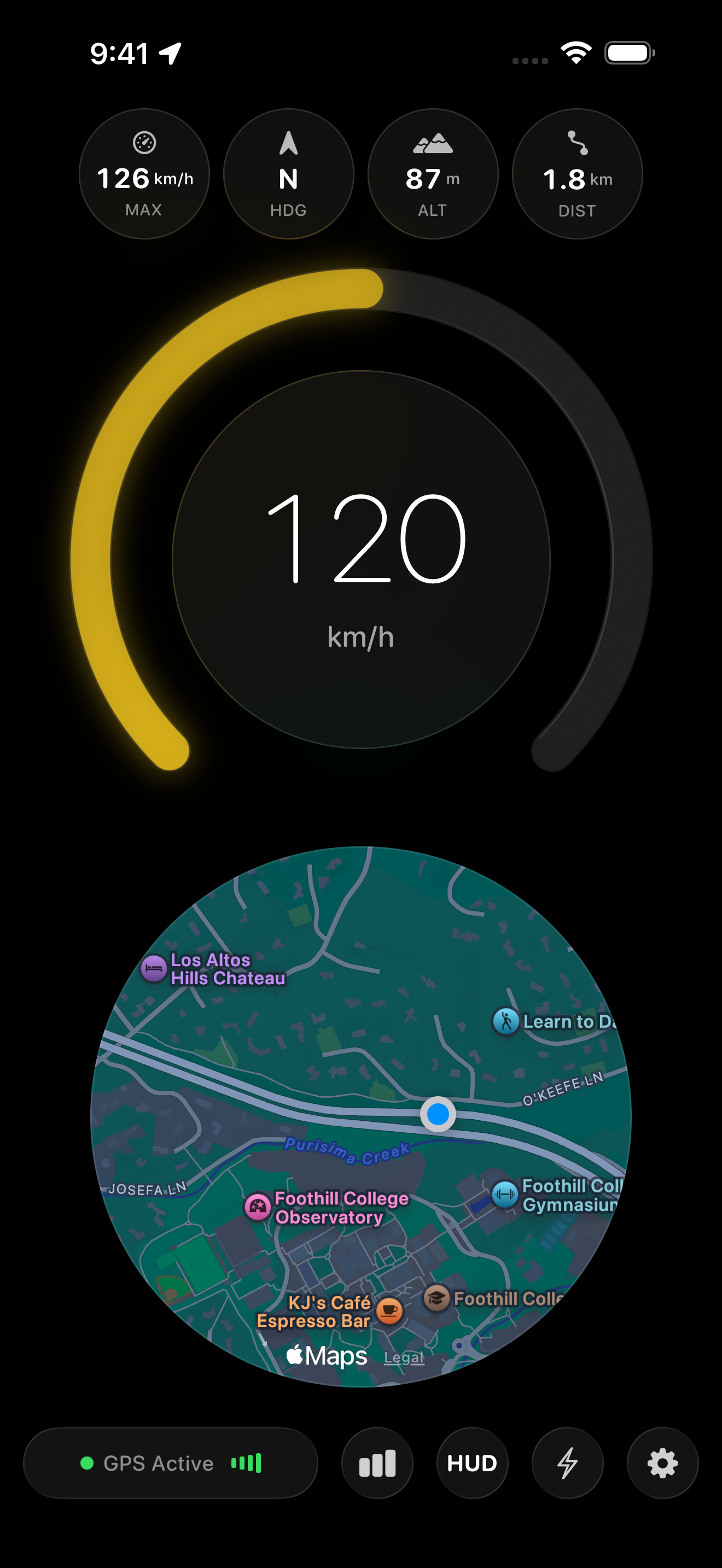Tap the current location blue dot on map
The image size is (722, 1568).
click(x=437, y=1113)
